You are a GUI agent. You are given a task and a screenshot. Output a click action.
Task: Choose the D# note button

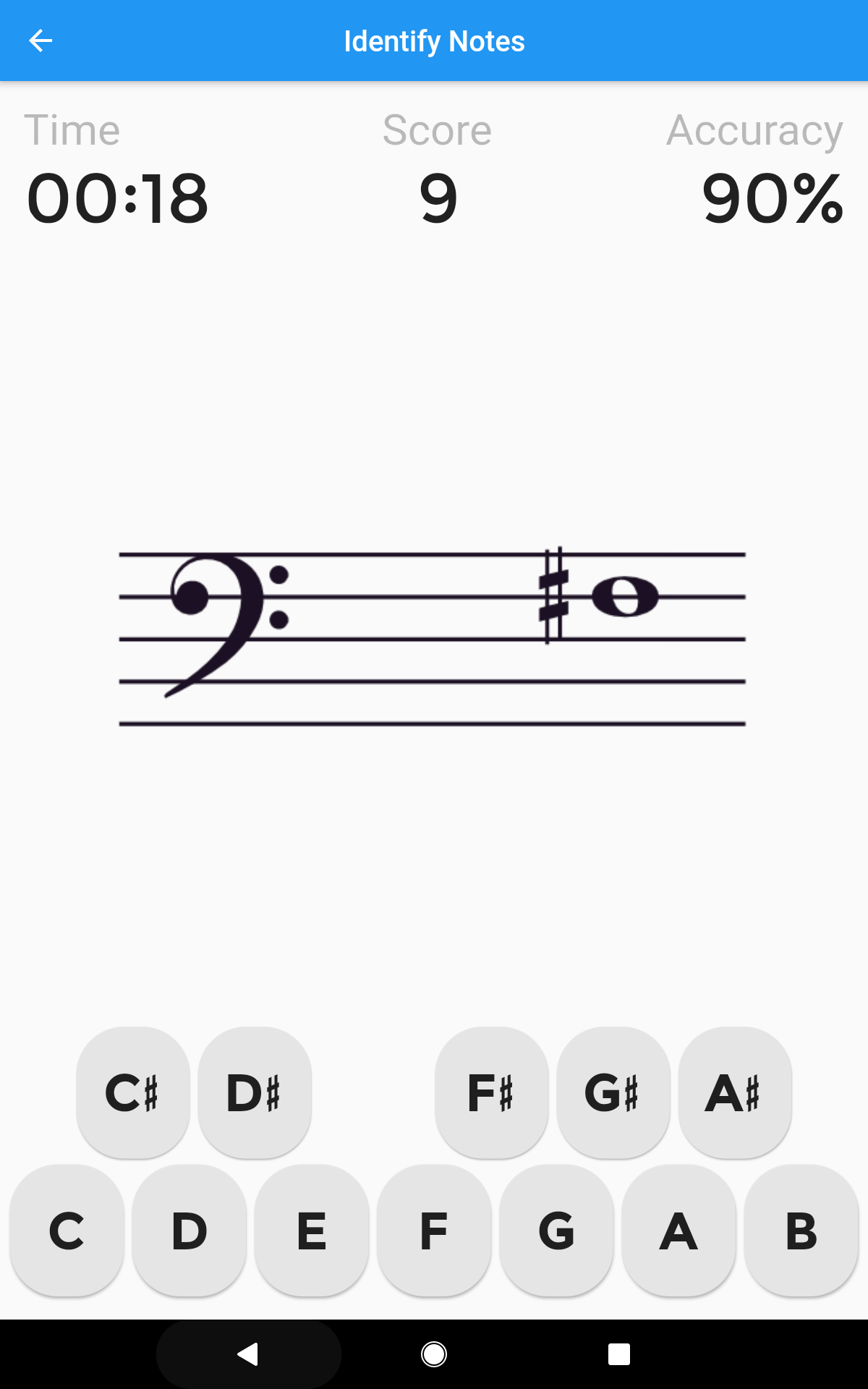point(255,1092)
